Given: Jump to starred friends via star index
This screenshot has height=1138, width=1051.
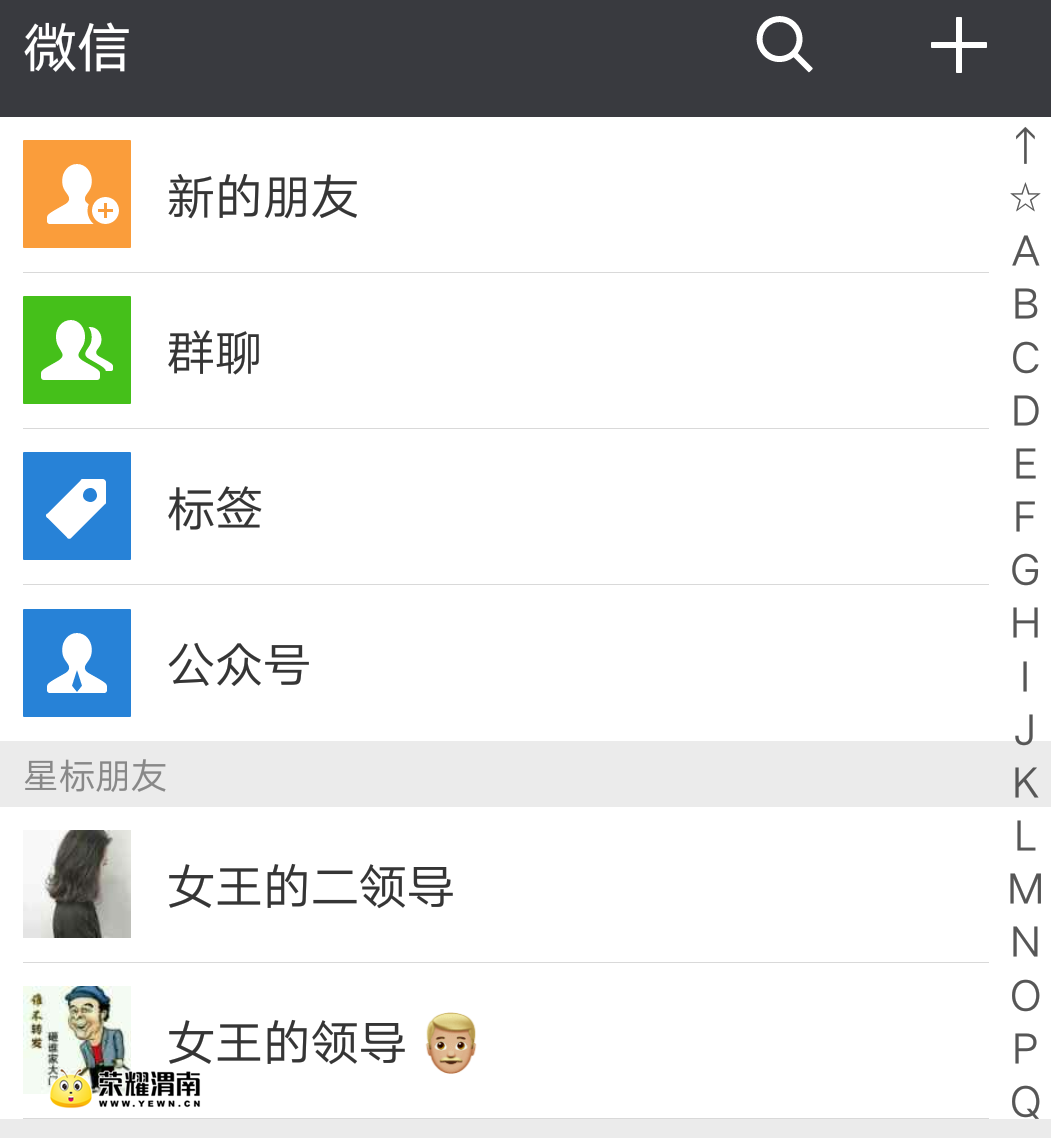Looking at the screenshot, I should 1025,197.
